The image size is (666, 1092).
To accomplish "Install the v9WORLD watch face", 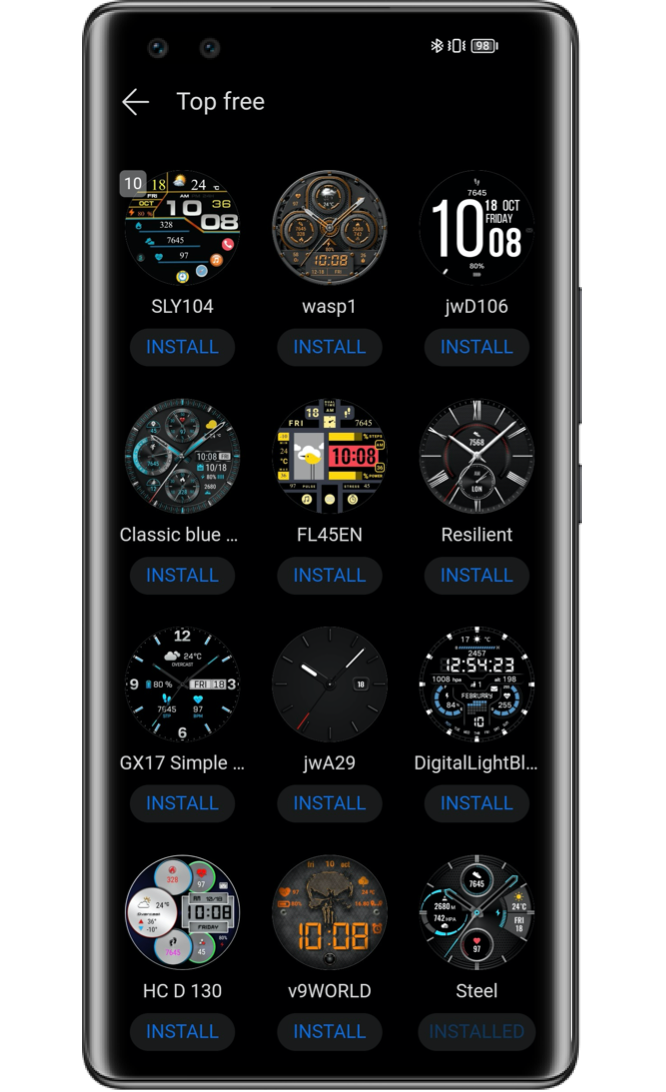I will coord(330,1031).
